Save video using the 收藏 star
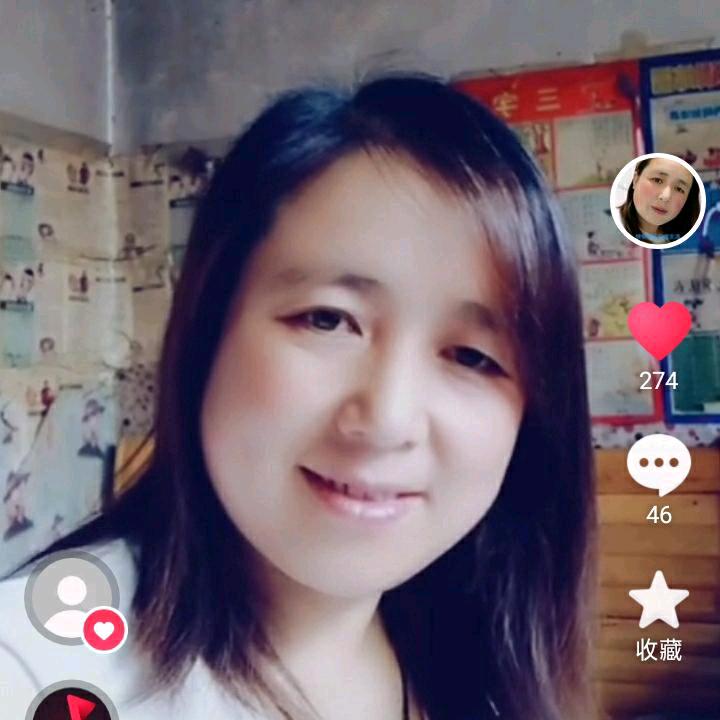This screenshot has width=720, height=720. (x=658, y=601)
